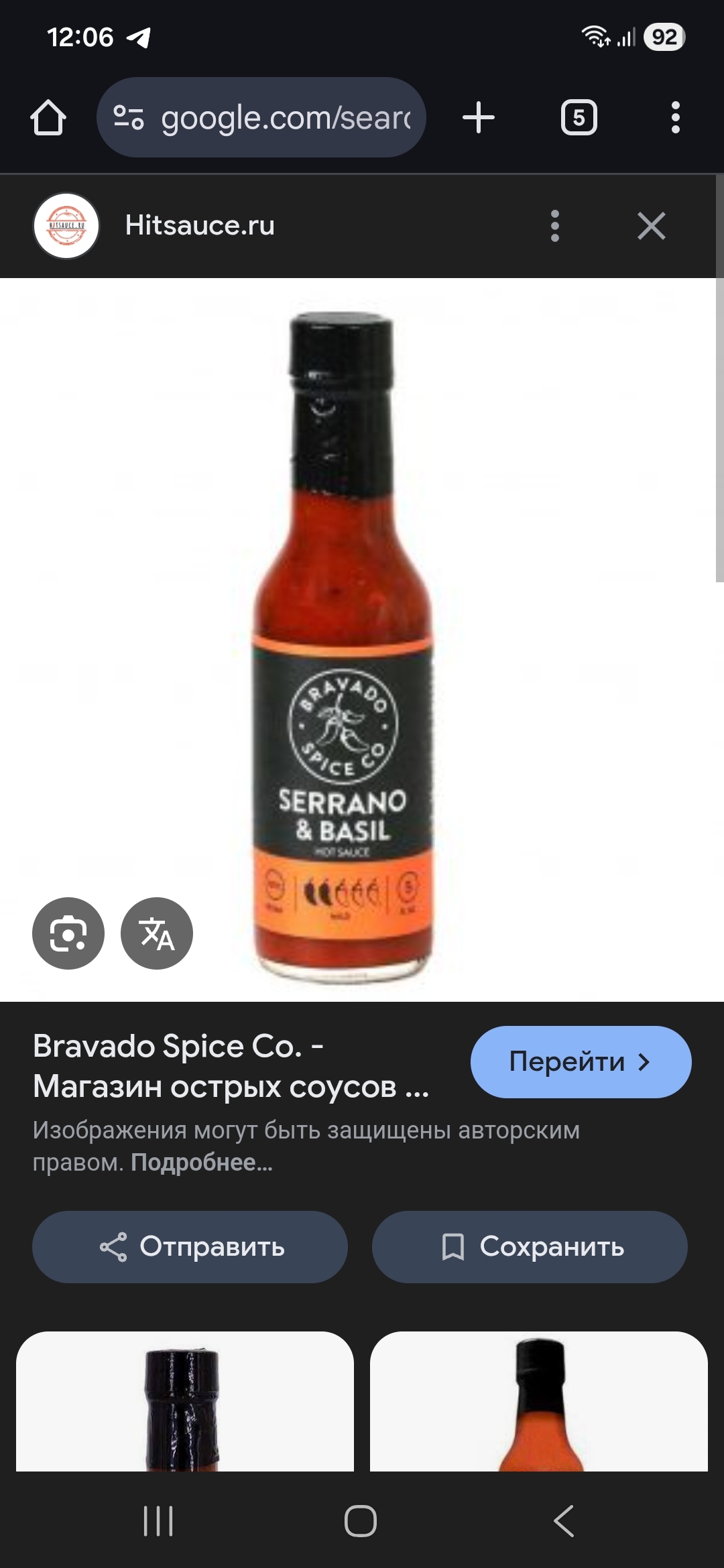Image resolution: width=724 pixels, height=1568 pixels.
Task: Share the image via Отправить
Action: point(190,1246)
